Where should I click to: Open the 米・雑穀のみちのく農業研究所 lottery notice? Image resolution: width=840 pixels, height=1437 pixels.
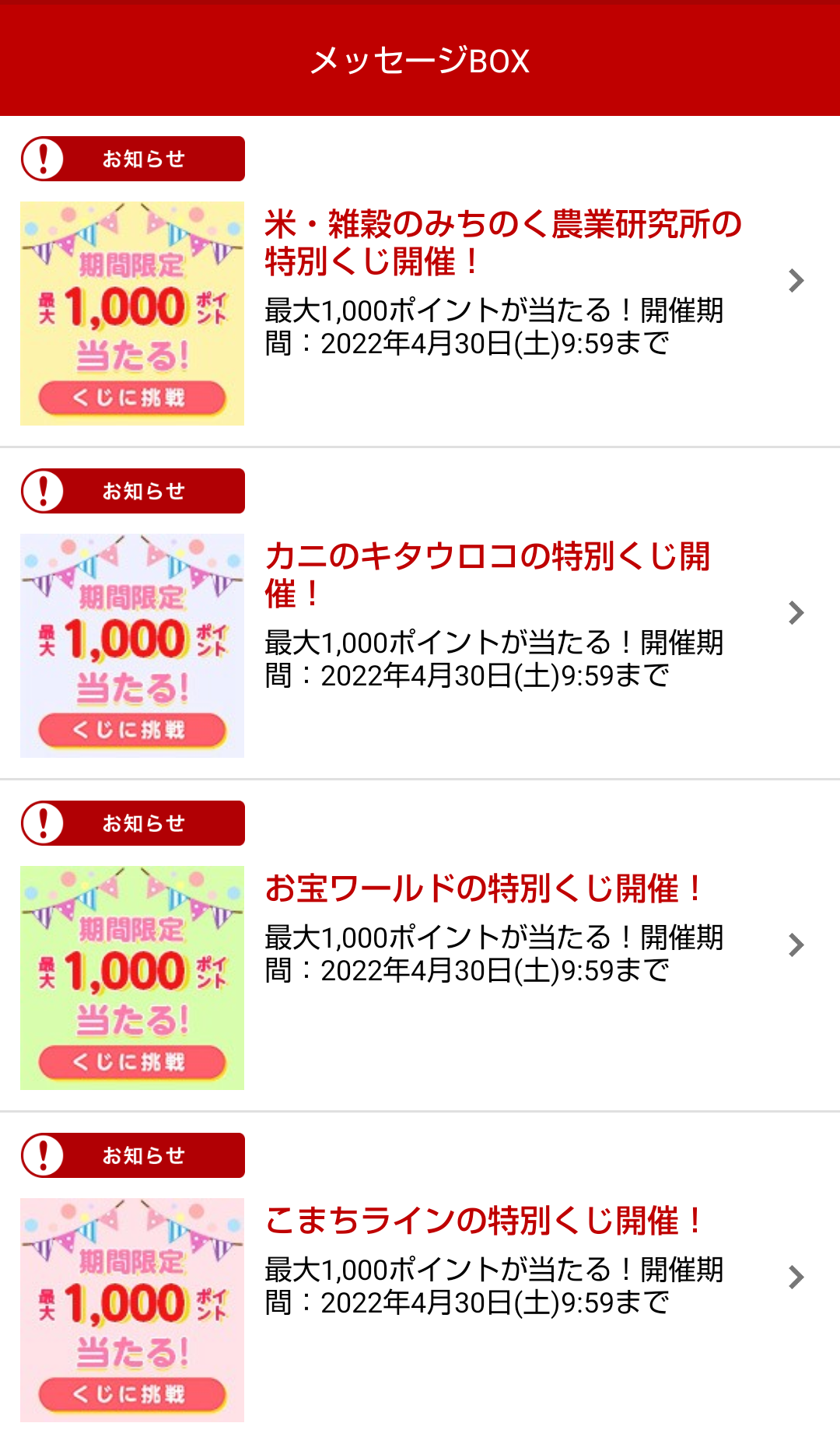[502, 243]
